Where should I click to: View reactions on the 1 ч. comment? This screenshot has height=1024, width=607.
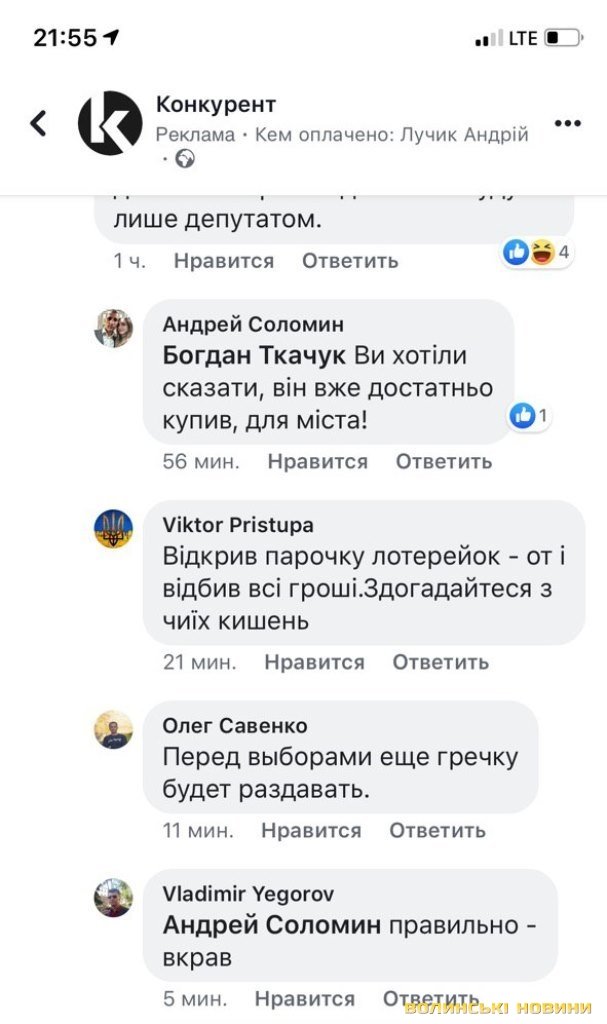coord(536,253)
